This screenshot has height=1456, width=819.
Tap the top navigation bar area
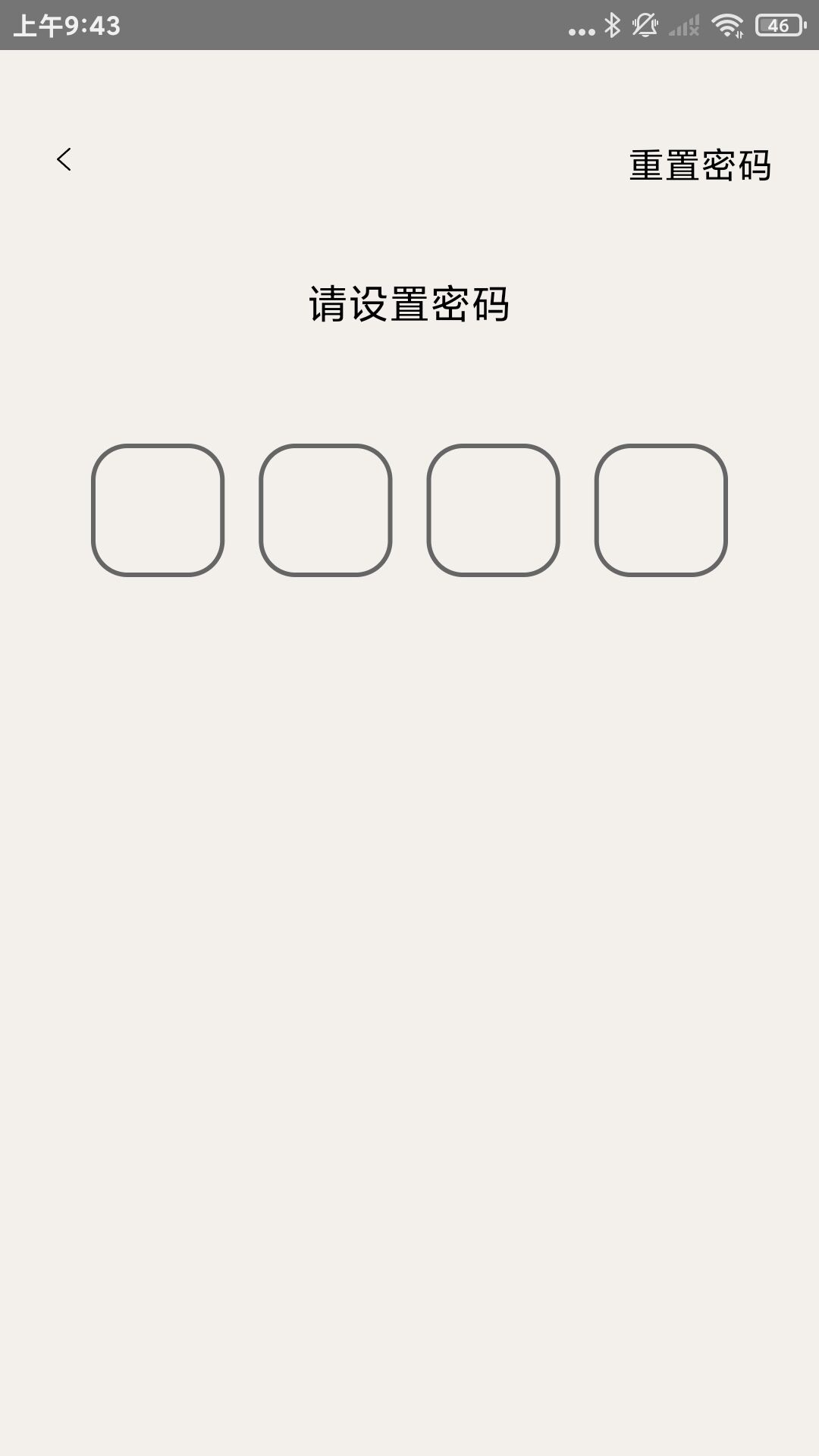coord(409,162)
